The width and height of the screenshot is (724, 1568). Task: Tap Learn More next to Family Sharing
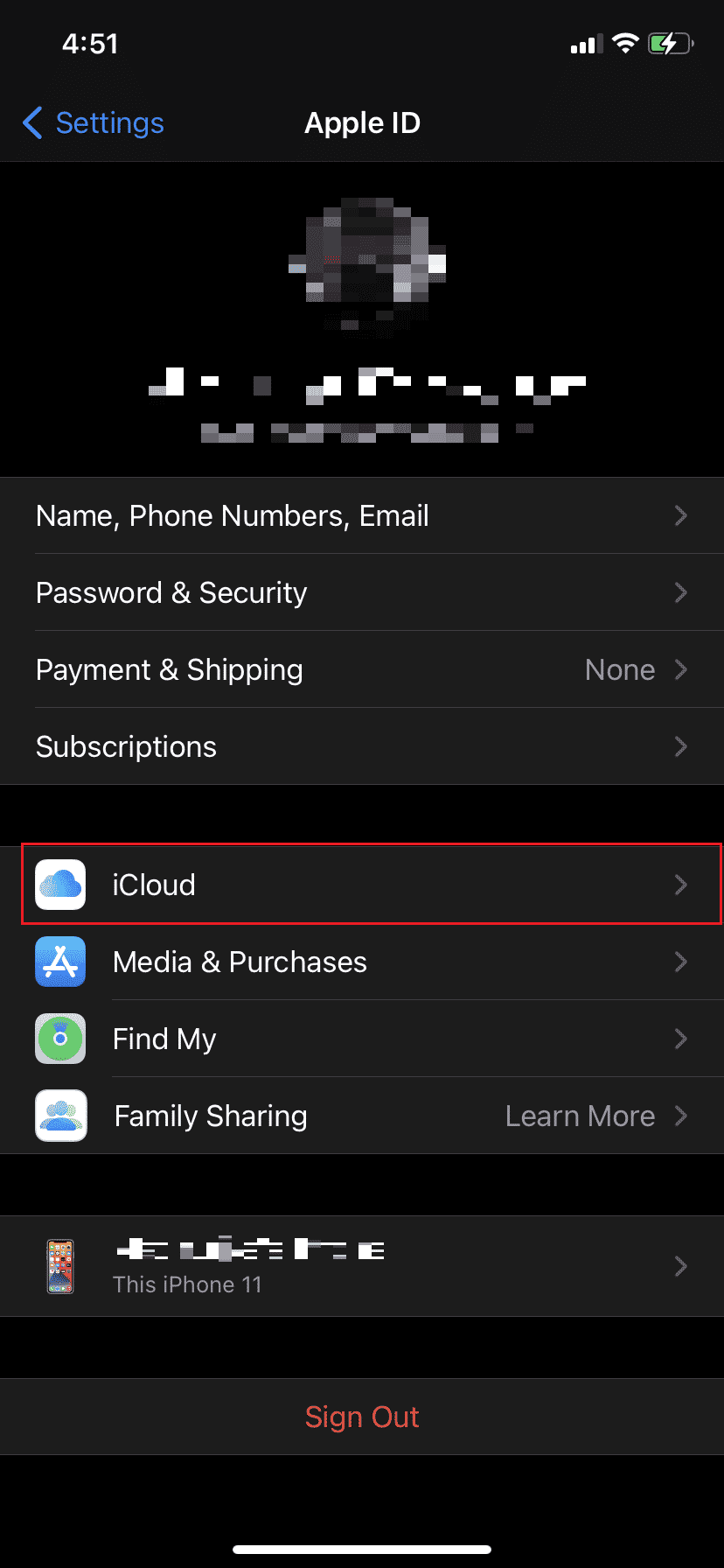click(x=580, y=1116)
